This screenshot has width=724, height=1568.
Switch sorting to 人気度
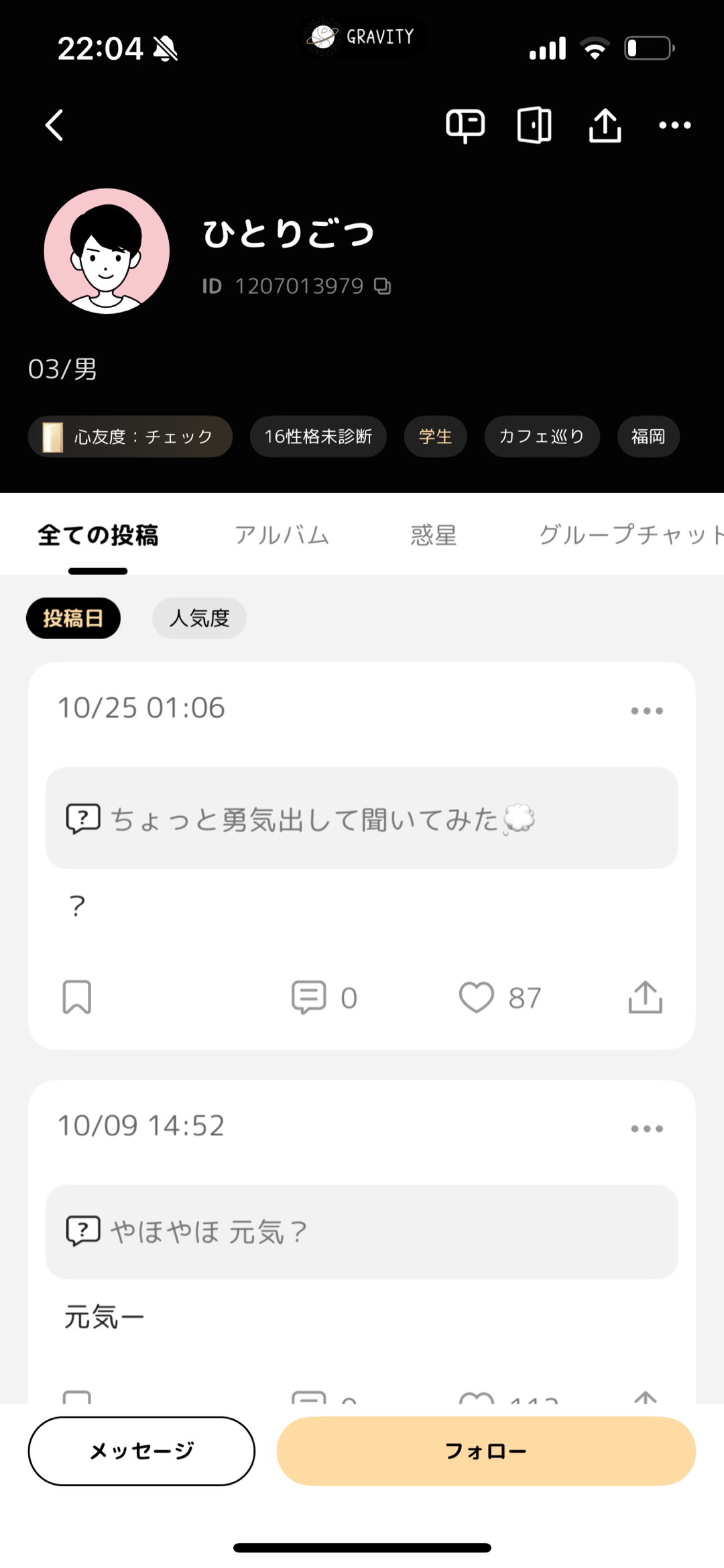tap(199, 618)
